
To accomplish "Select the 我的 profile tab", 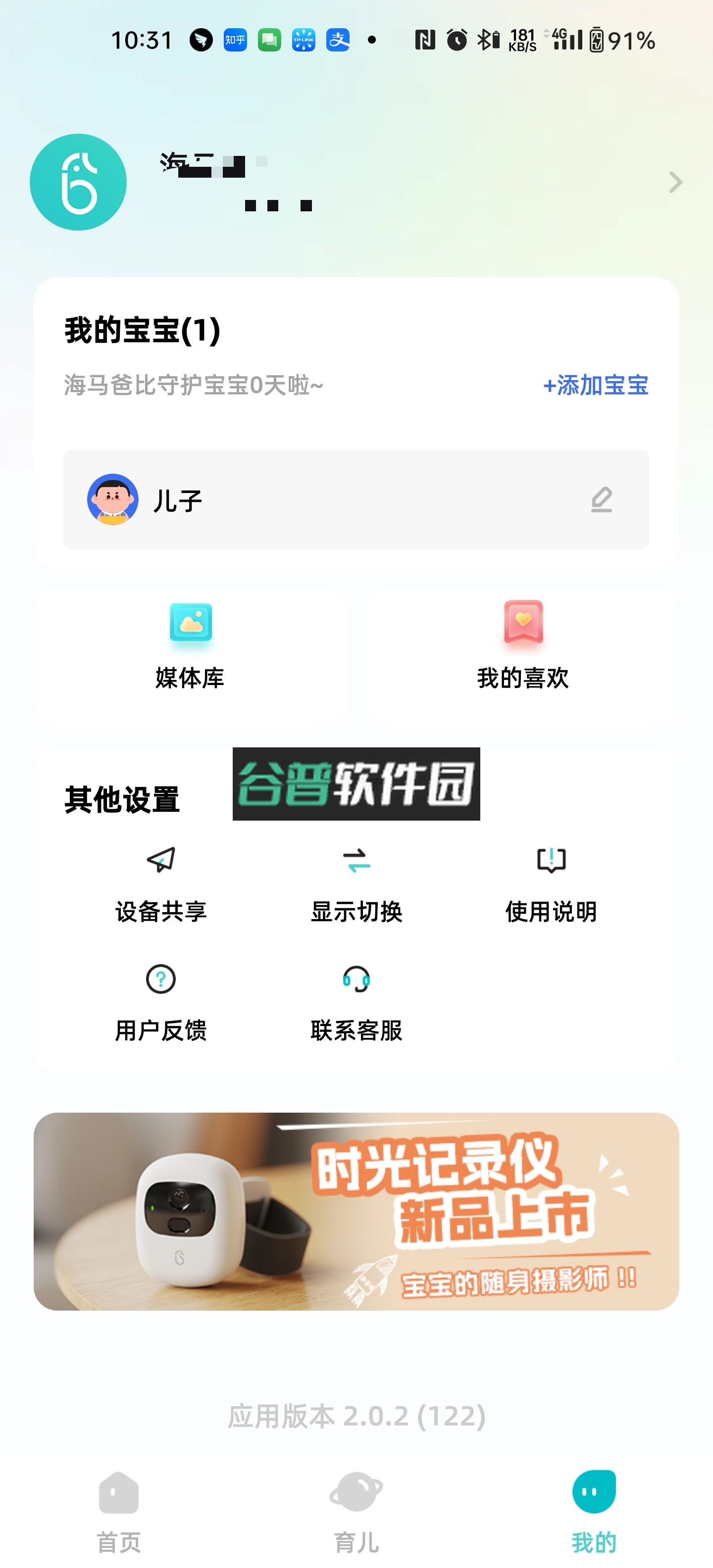I will click(x=594, y=1516).
